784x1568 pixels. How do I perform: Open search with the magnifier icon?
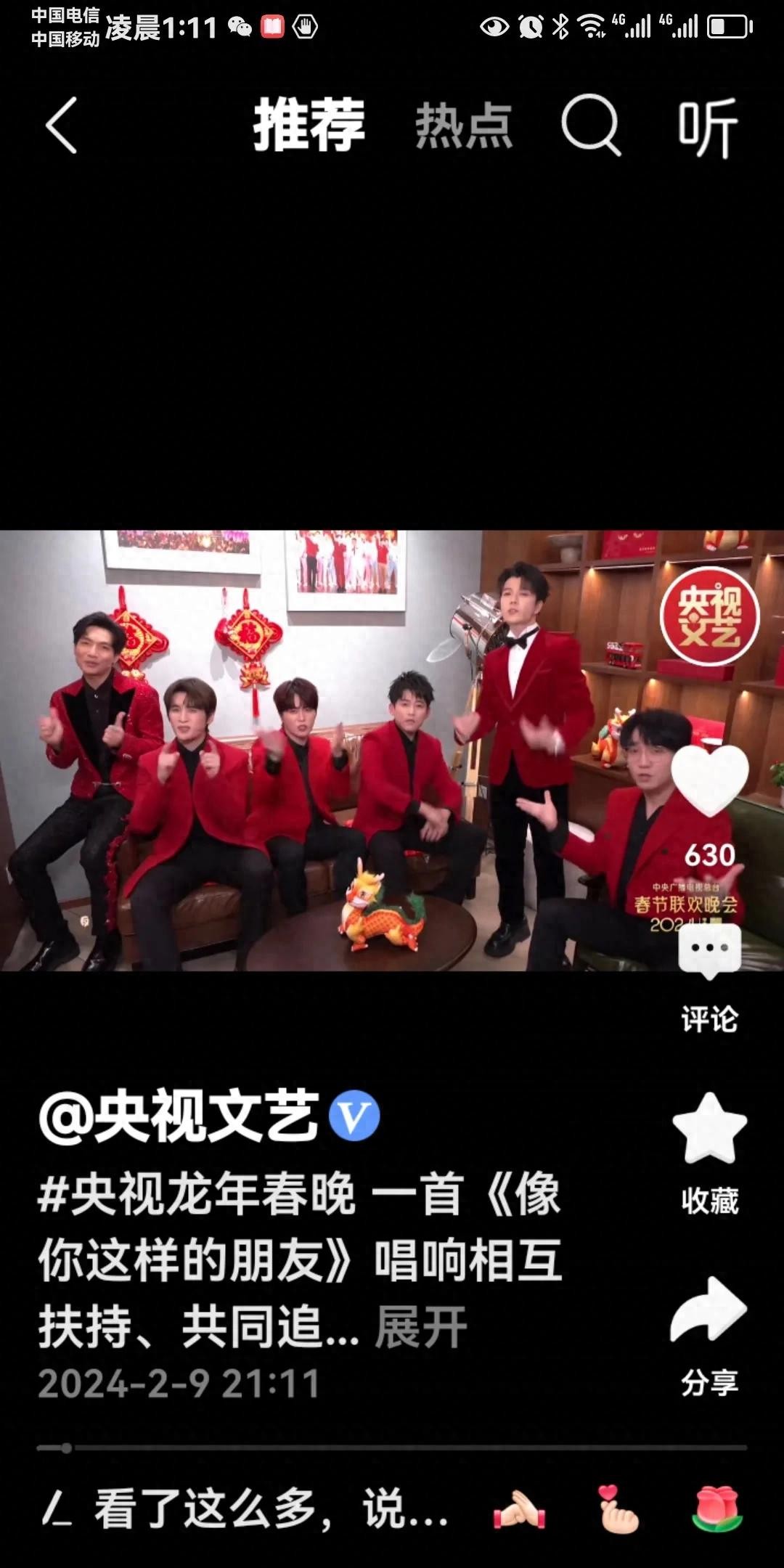point(591,126)
